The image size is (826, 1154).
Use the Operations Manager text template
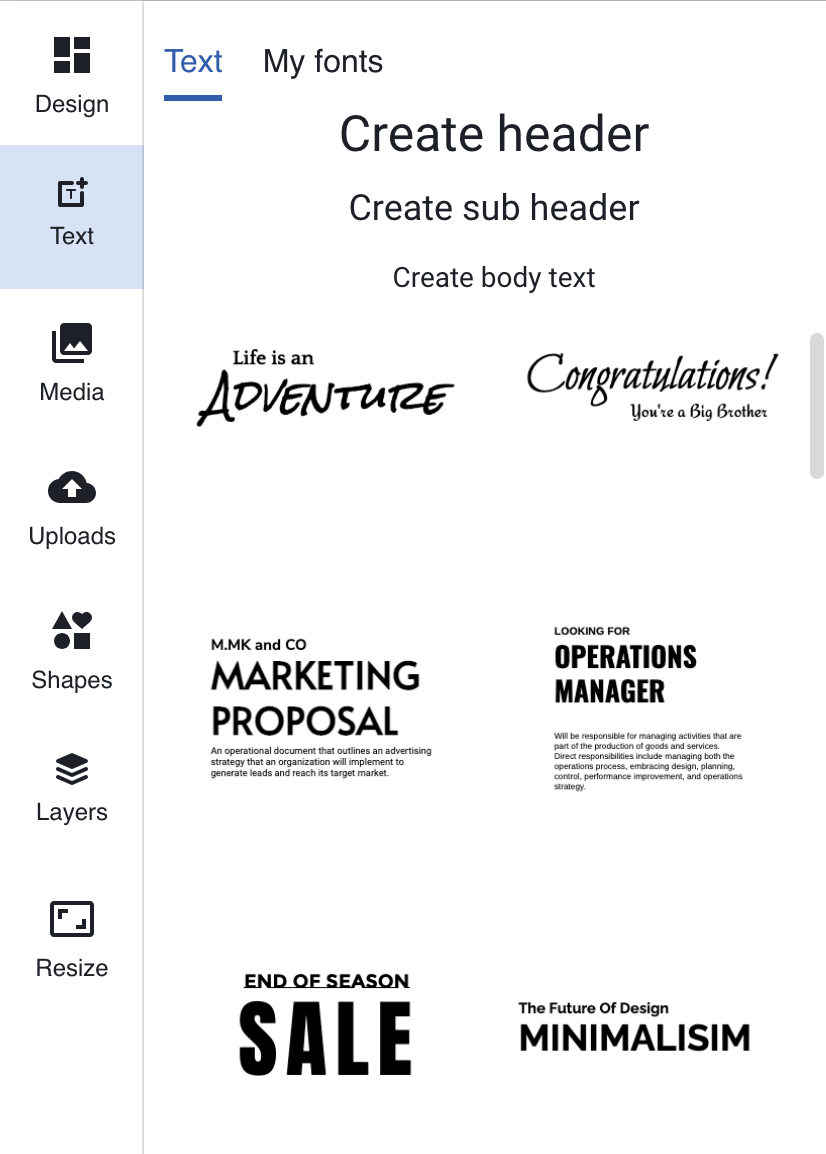pyautogui.click(x=650, y=708)
